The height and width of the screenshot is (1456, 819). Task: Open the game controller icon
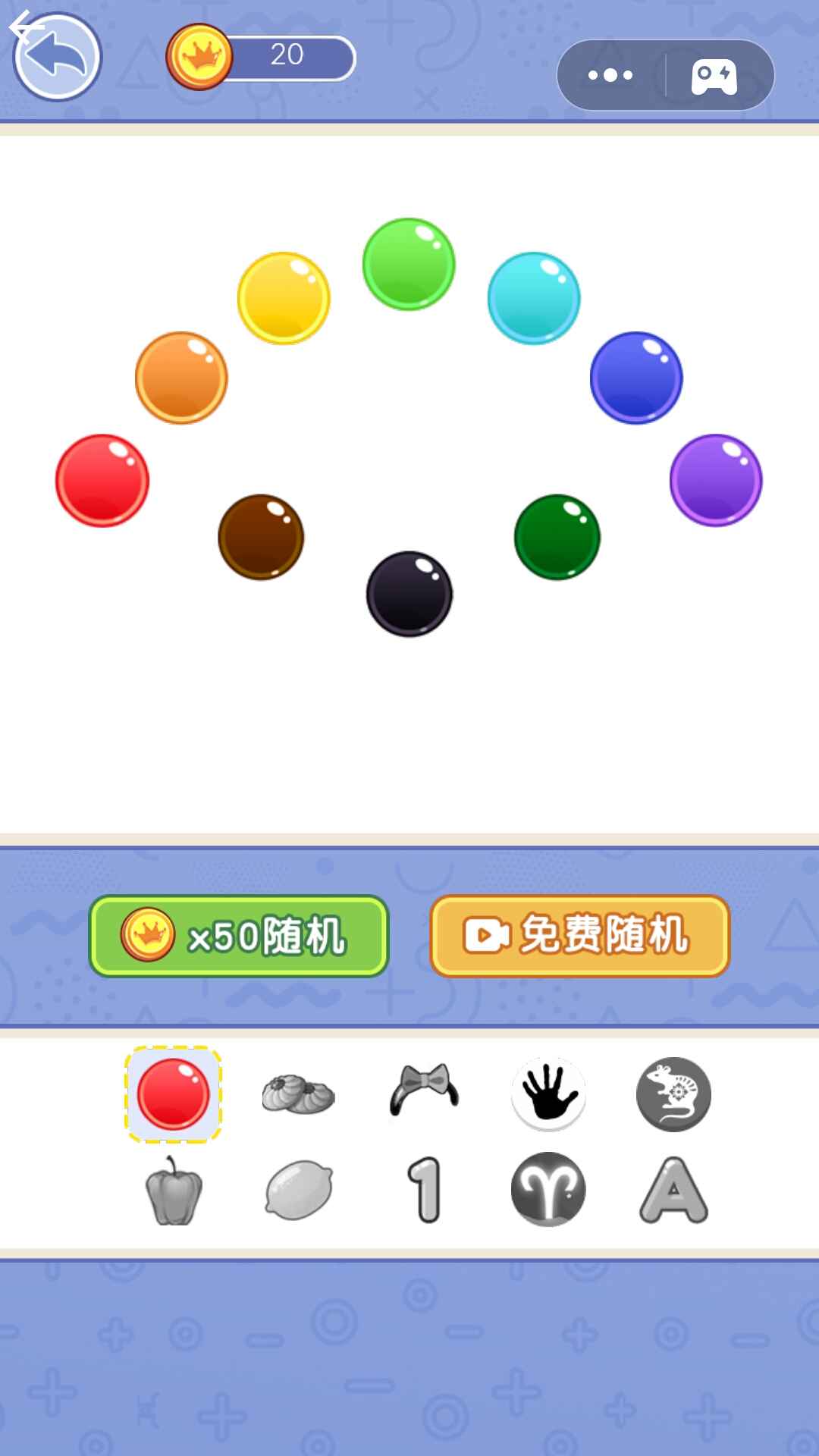click(714, 76)
